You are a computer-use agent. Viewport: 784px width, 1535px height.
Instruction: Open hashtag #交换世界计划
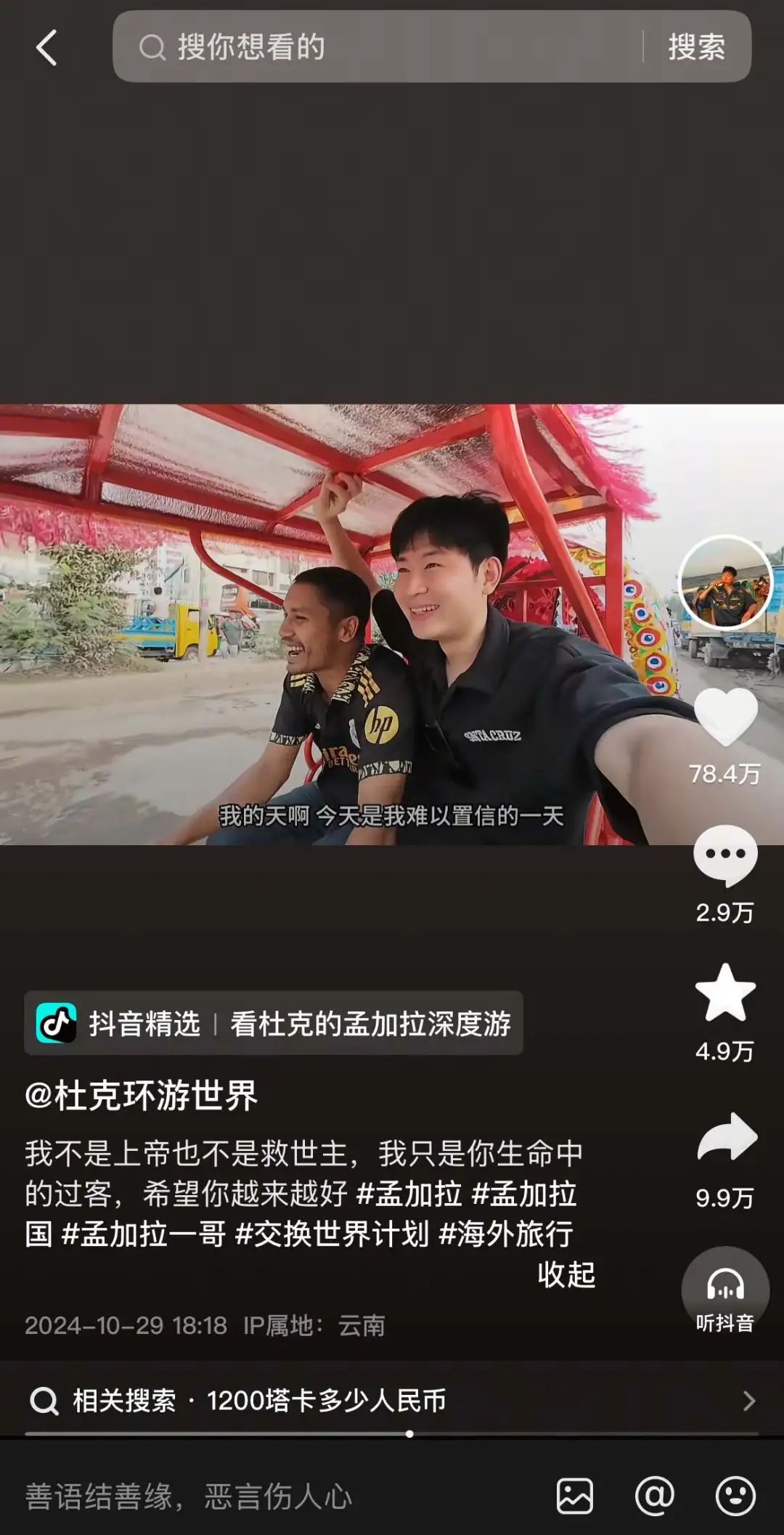pos(332,1234)
